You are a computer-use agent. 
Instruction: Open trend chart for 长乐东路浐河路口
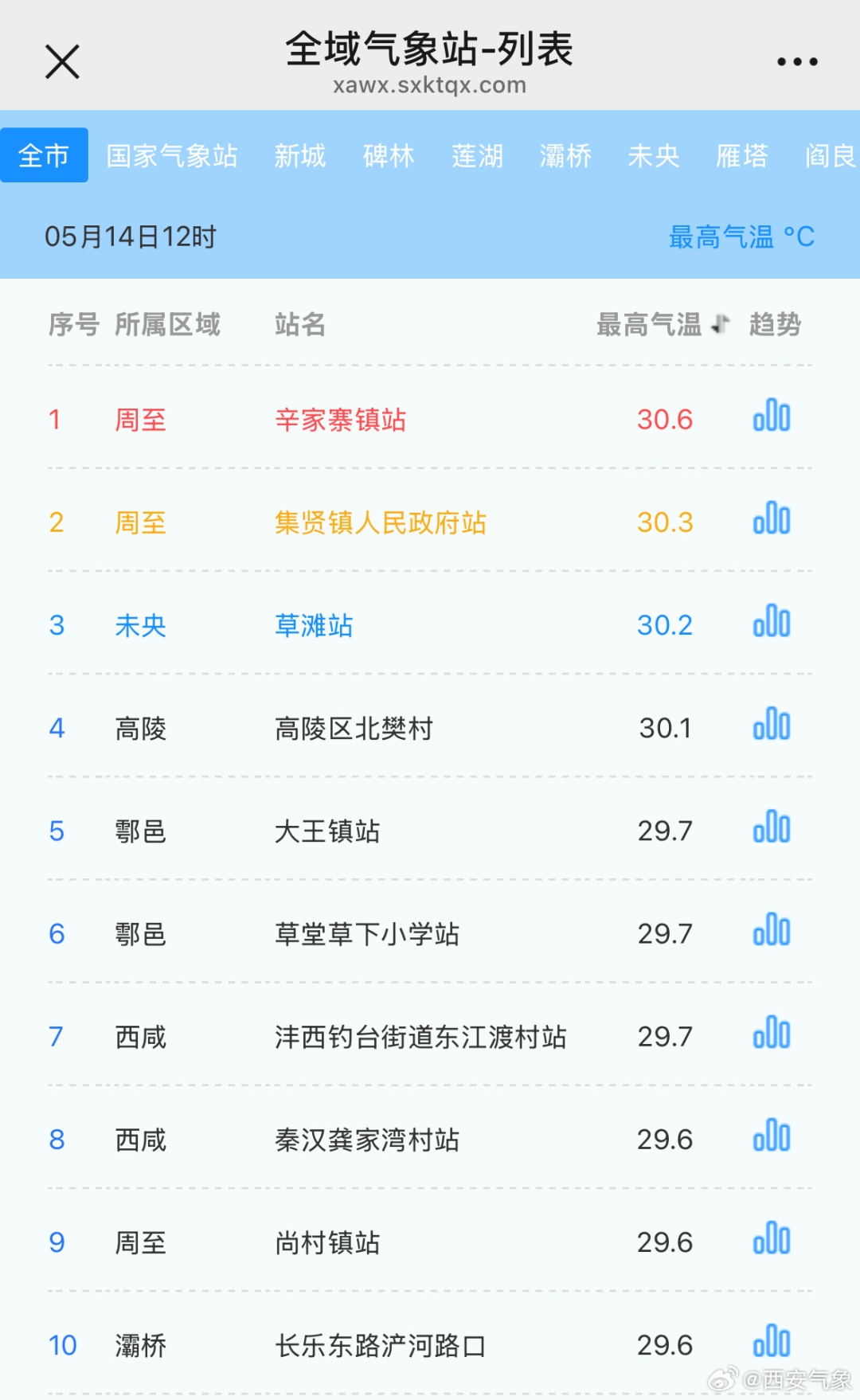pos(770,1343)
